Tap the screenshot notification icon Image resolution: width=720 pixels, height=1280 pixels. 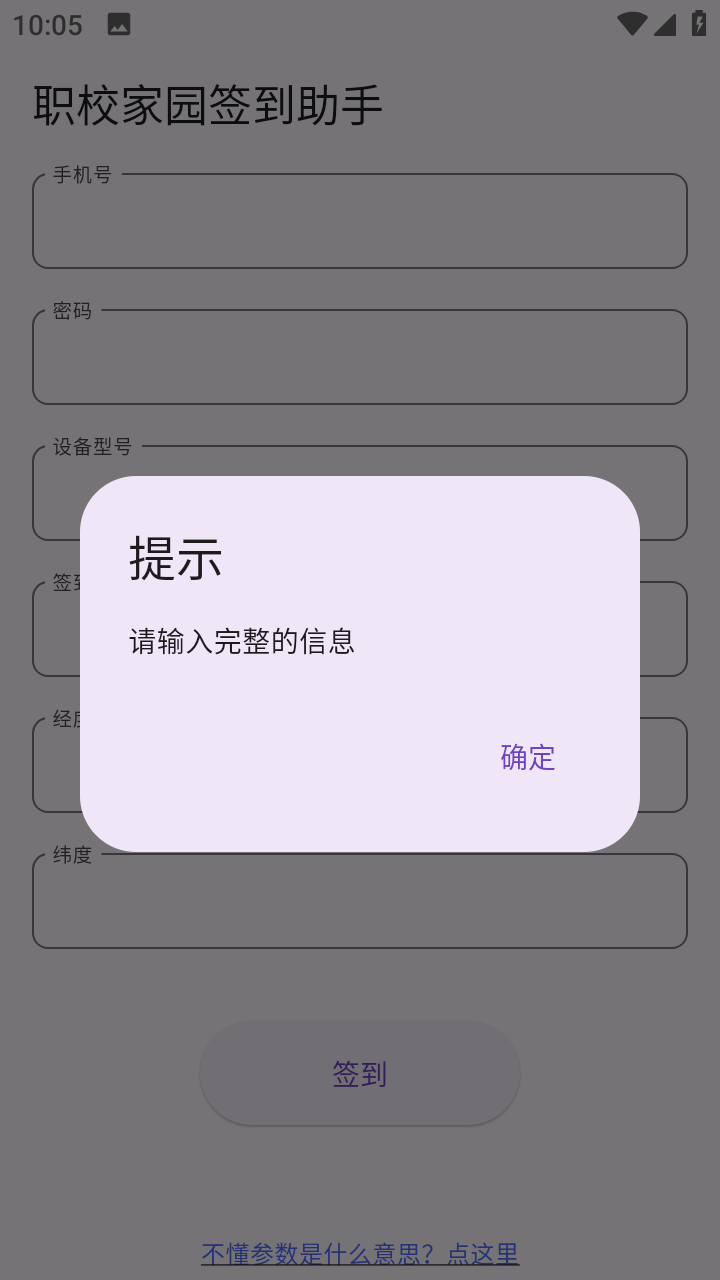pos(120,24)
